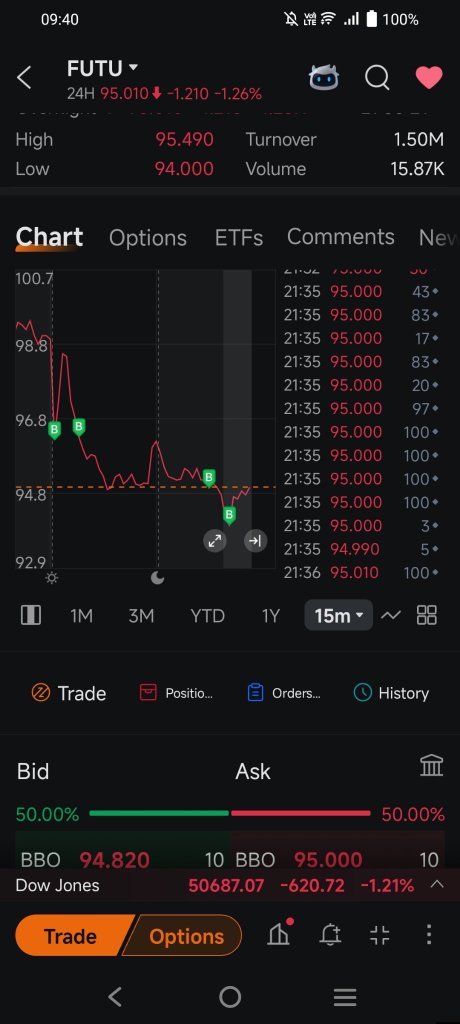Open the three-dot more menu
This screenshot has width=460, height=1024.
pos(429,935)
